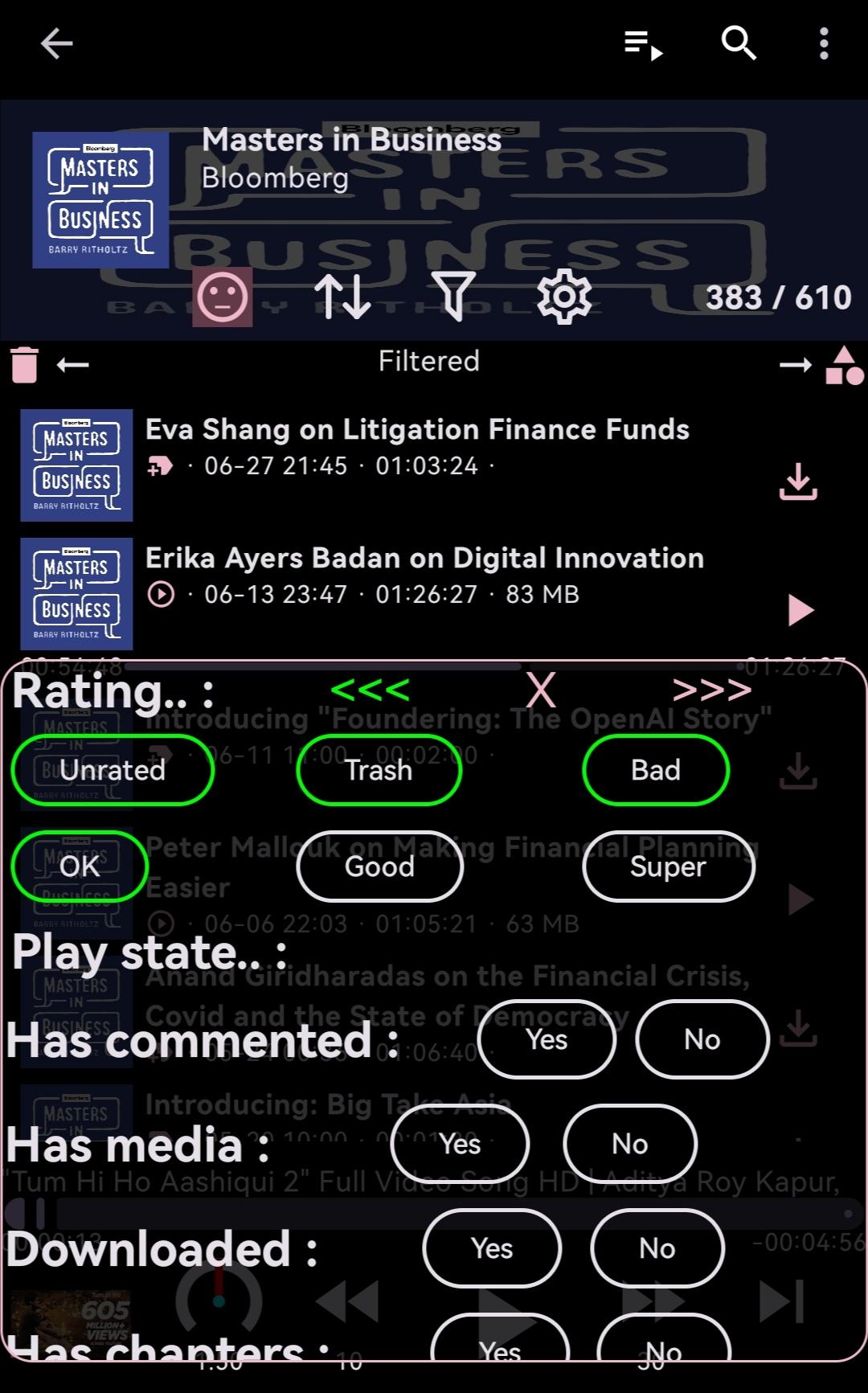Image resolution: width=868 pixels, height=1393 pixels.
Task: Close the filter panel with X
Action: click(x=541, y=690)
